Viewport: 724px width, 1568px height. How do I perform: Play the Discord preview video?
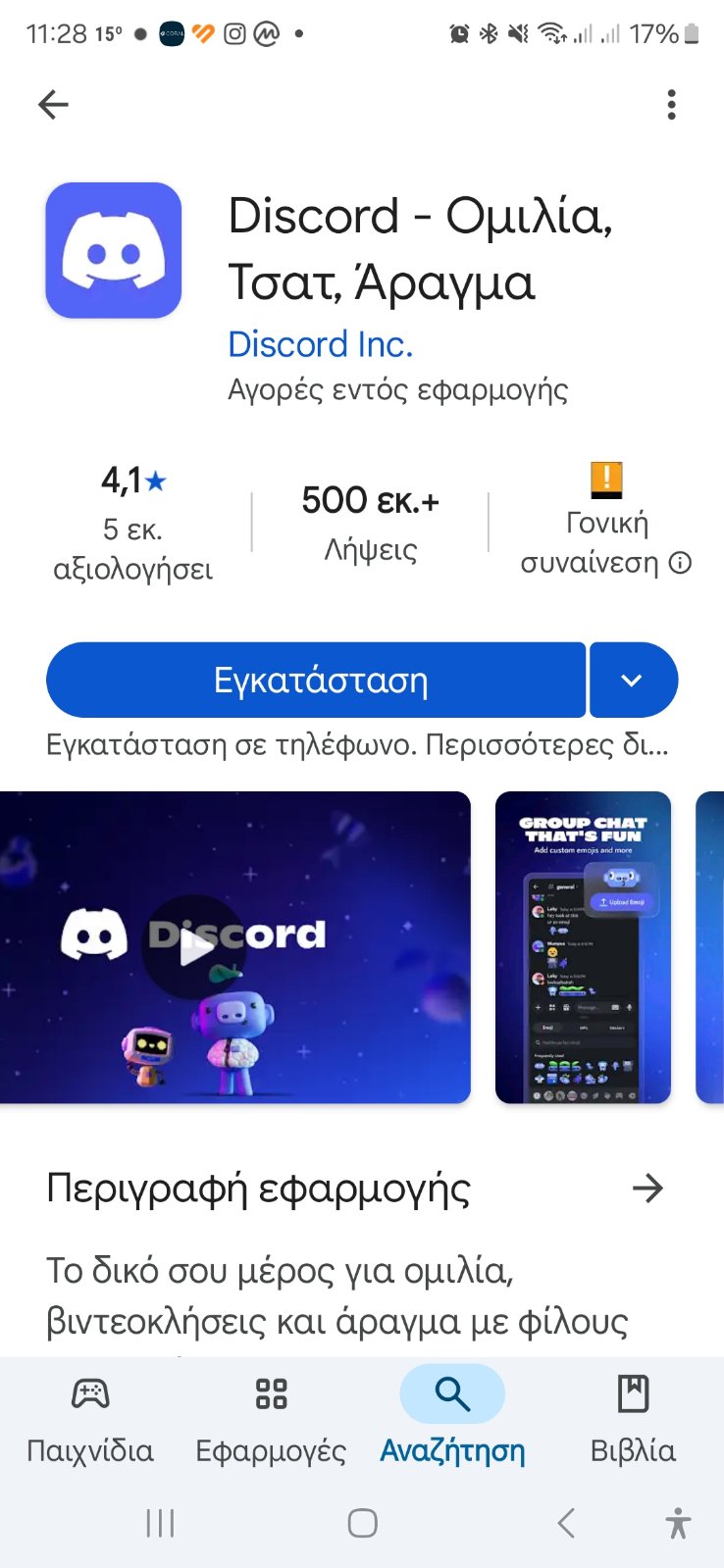click(x=194, y=947)
